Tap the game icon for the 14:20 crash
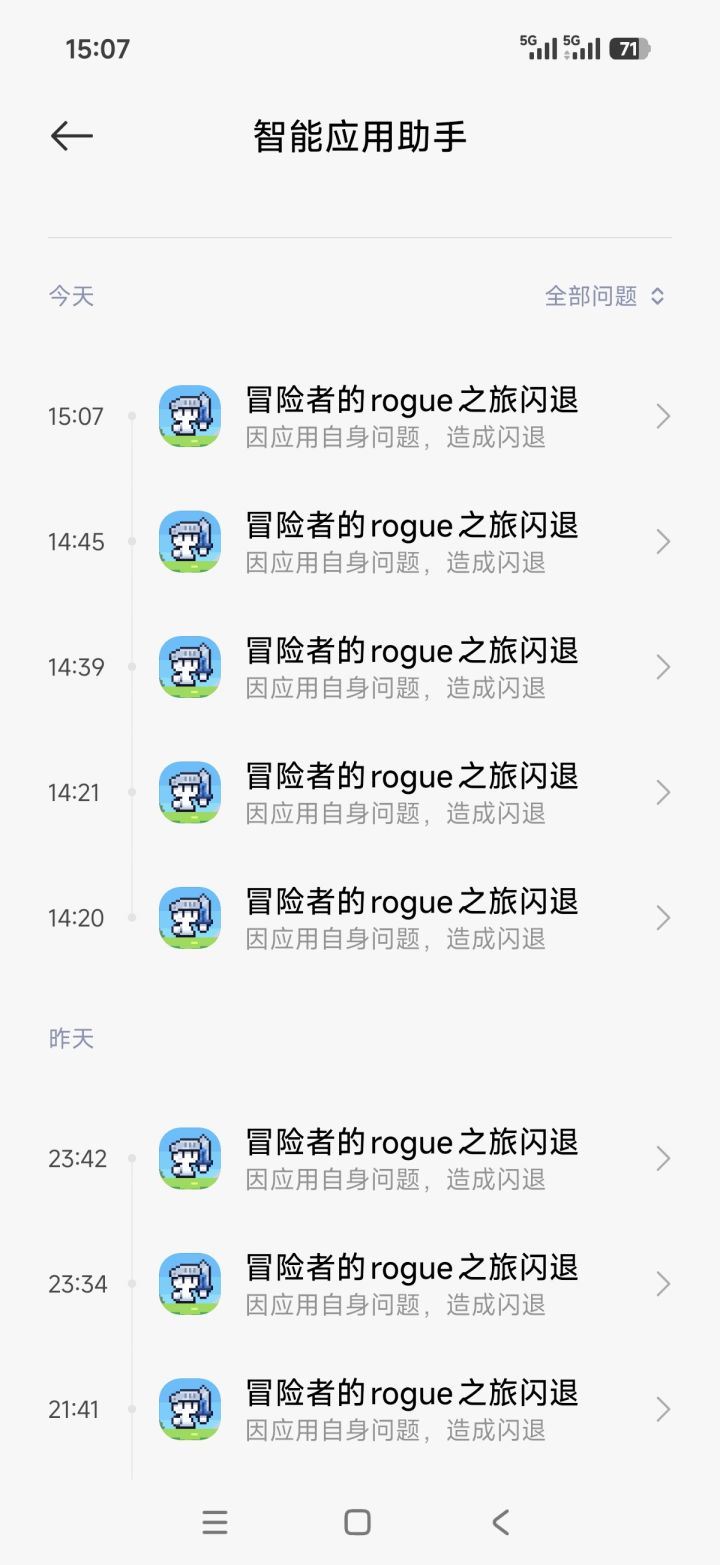Screen dimensions: 720x1565 188,917
